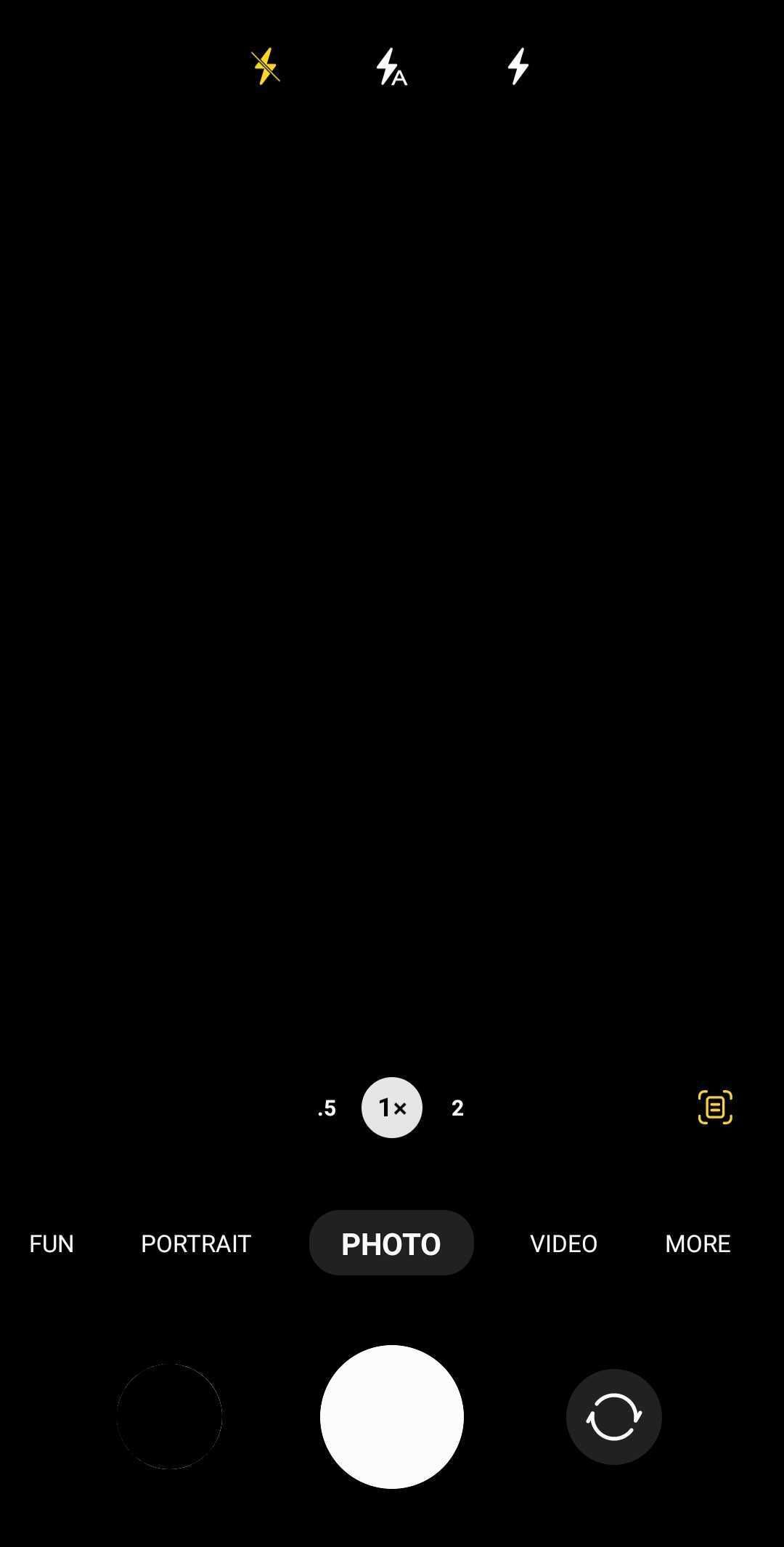Select PHOTO mode
Image resolution: width=784 pixels, height=1547 pixels.
pos(391,1243)
